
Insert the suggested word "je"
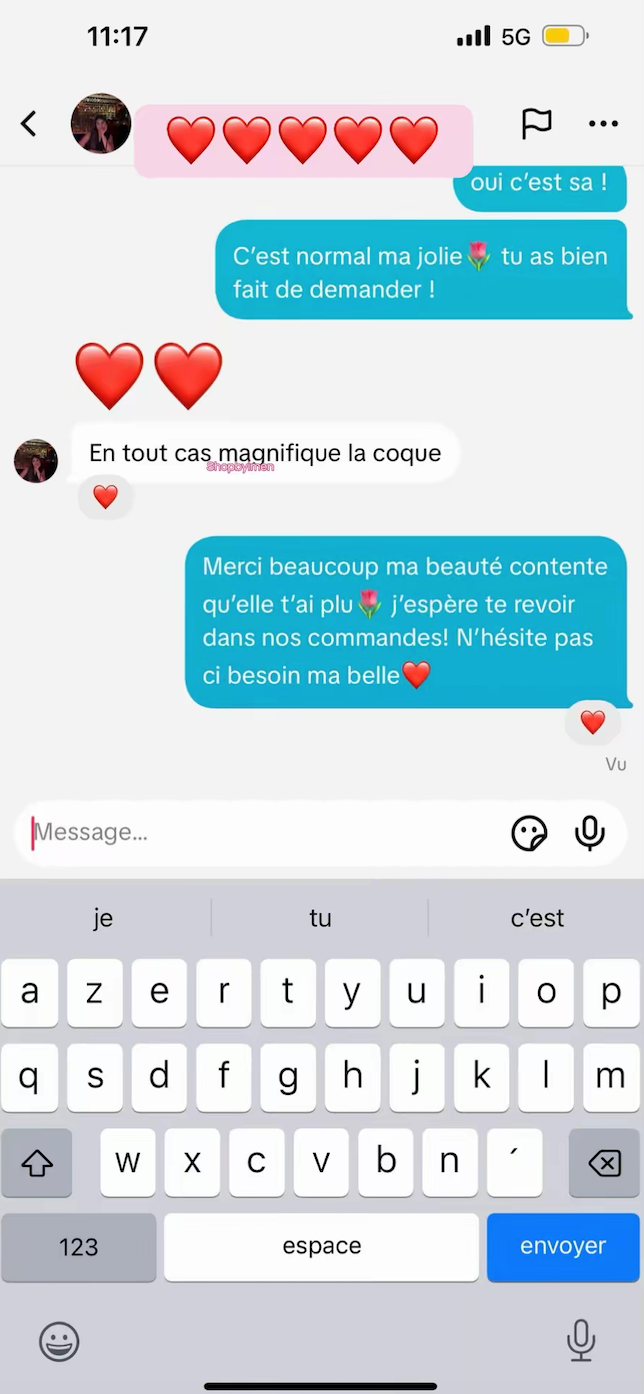click(x=104, y=918)
